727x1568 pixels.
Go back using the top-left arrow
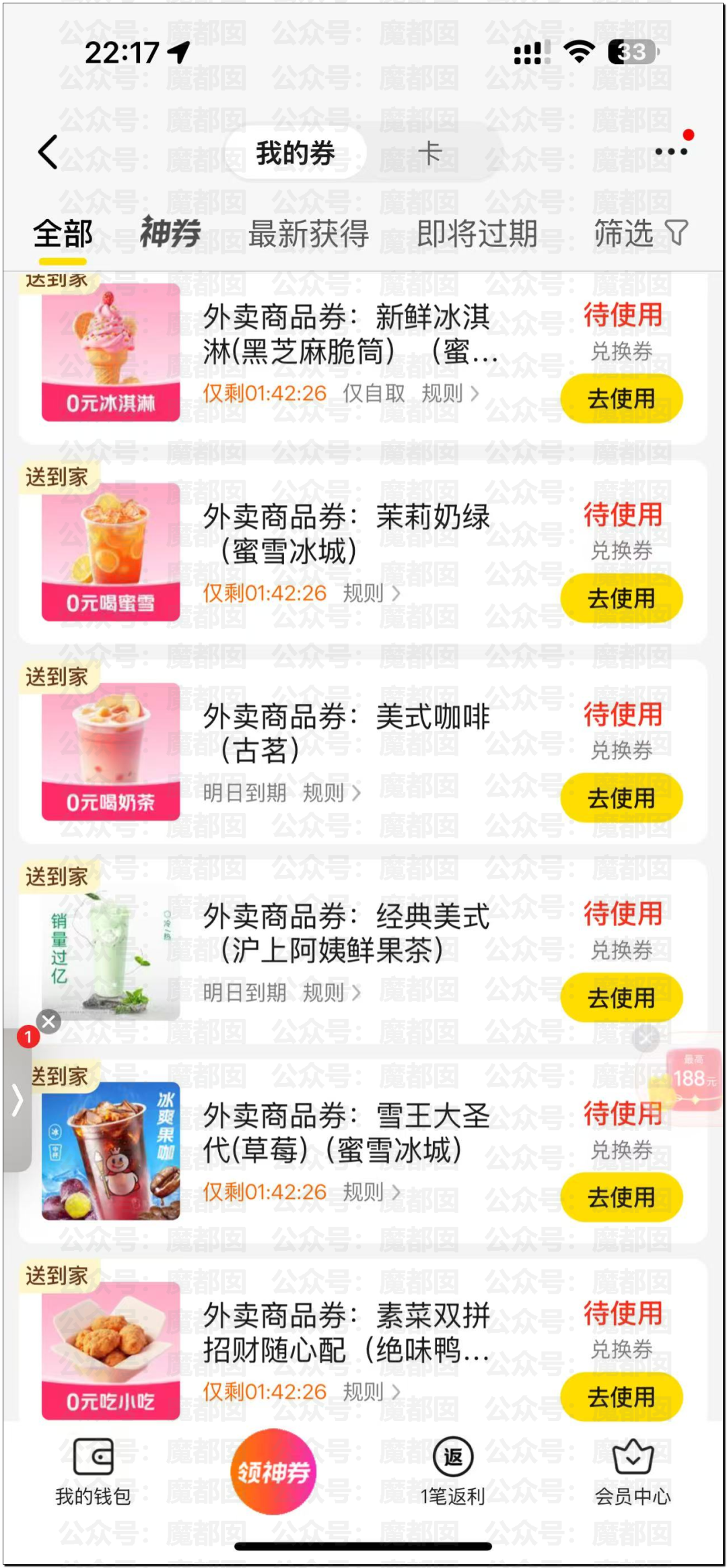pos(48,152)
